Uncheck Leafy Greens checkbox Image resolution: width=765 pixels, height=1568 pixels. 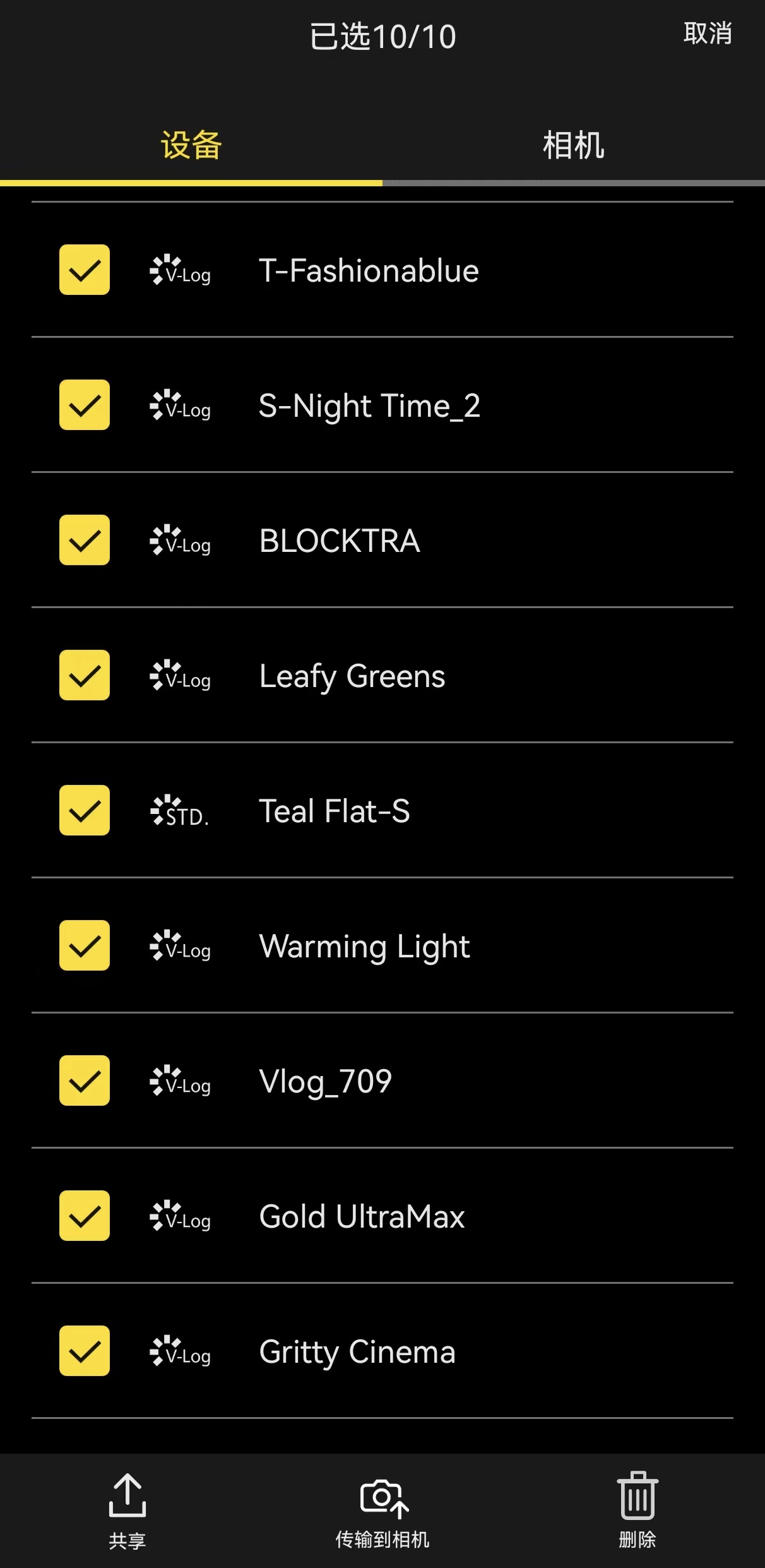(x=85, y=675)
